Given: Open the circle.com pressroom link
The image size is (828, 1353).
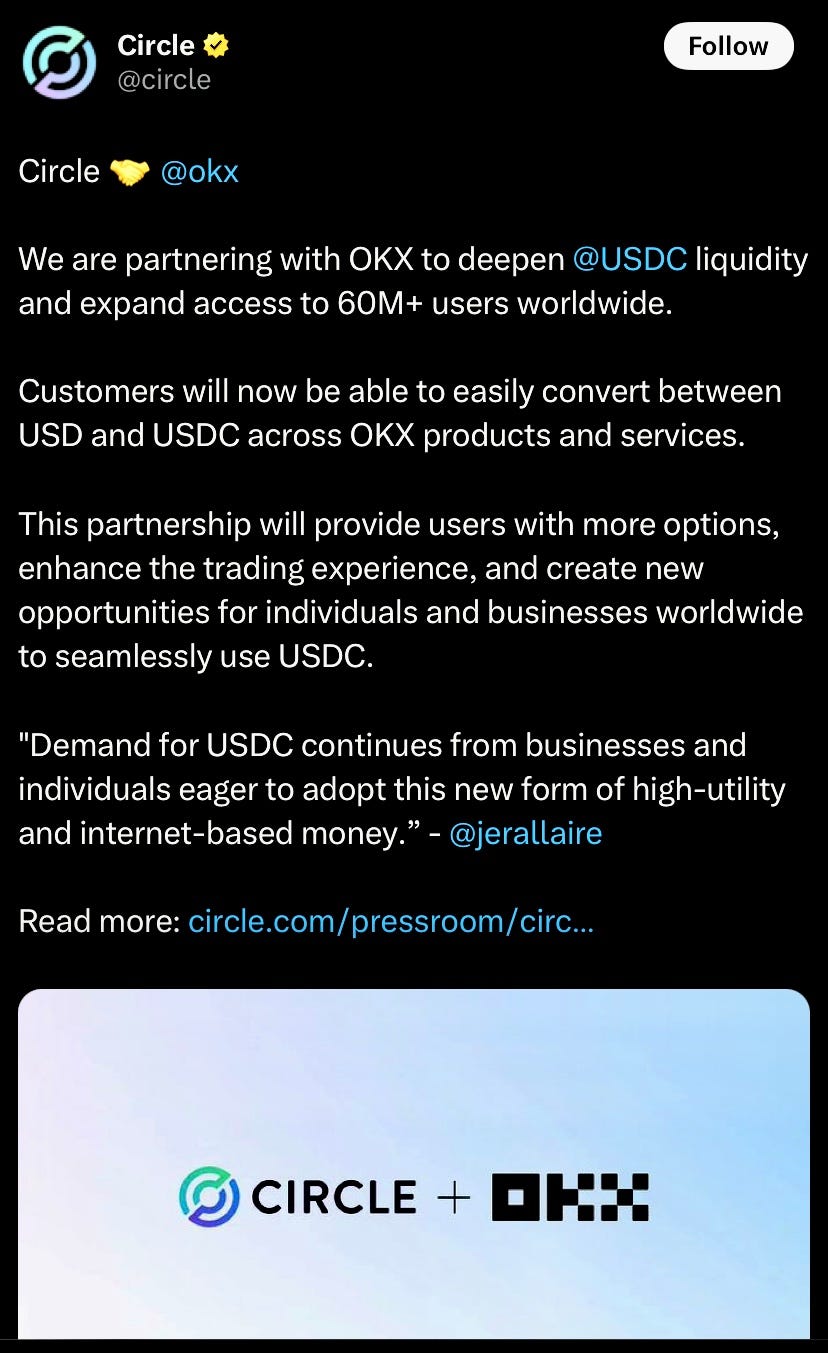Looking at the screenshot, I should (x=391, y=920).
